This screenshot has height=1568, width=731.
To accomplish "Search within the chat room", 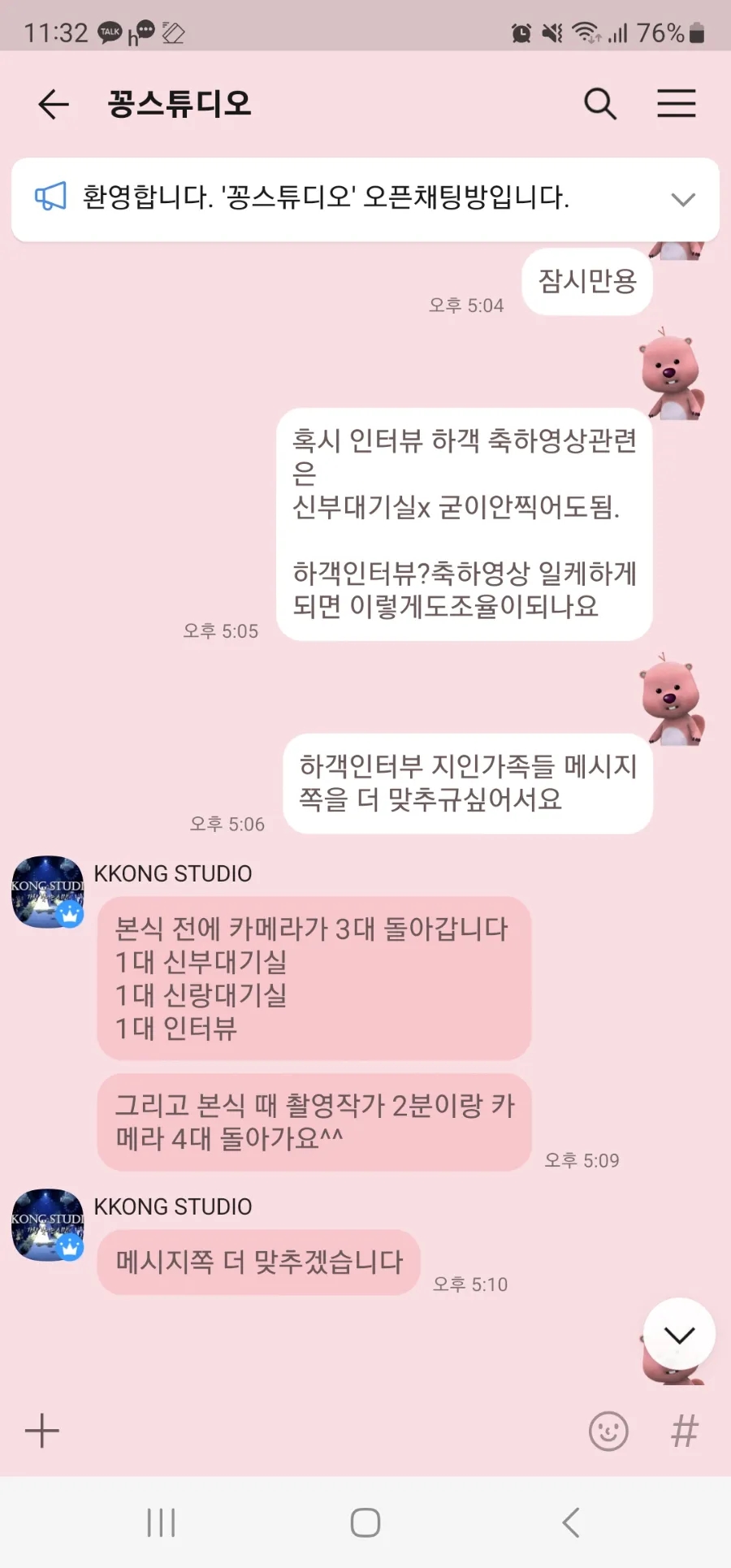I will (x=600, y=104).
